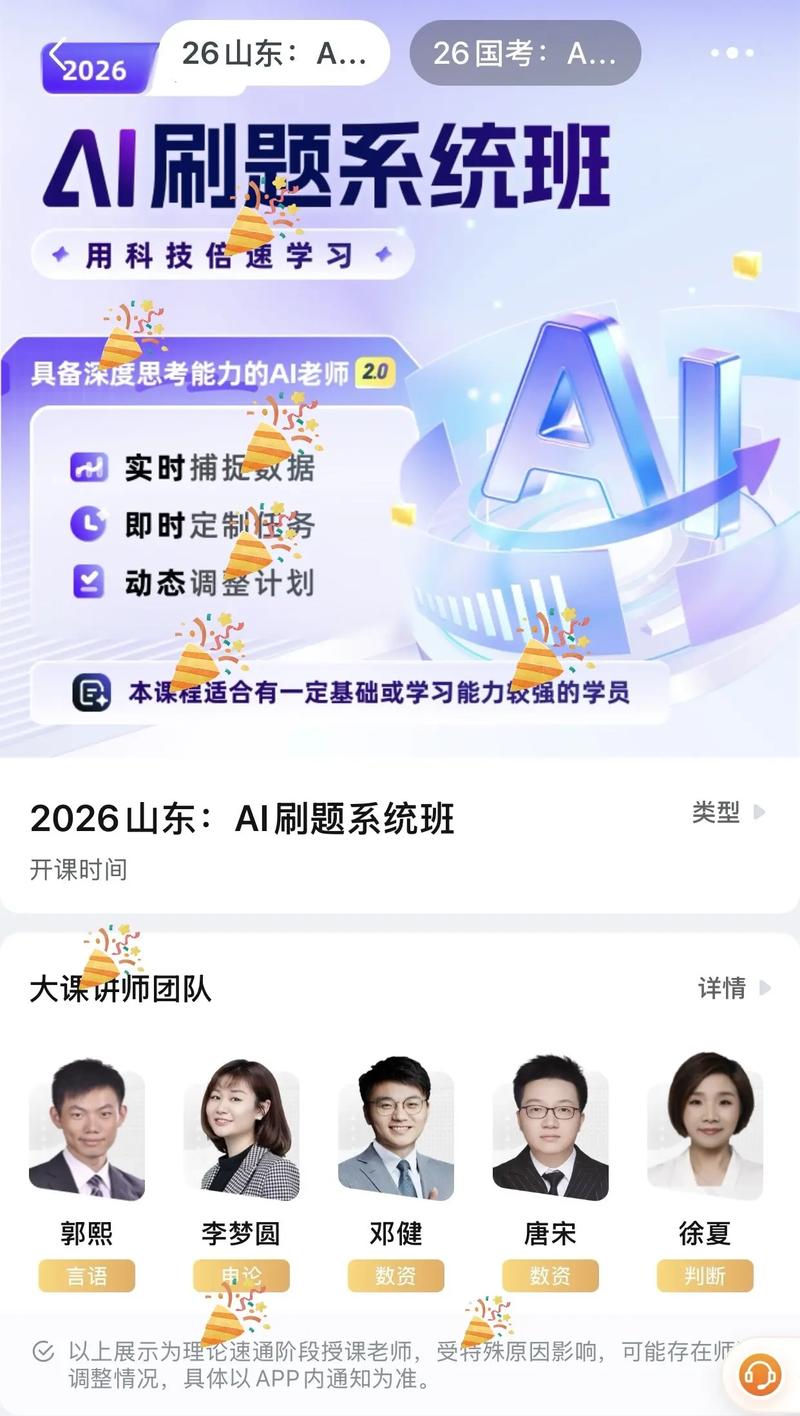Contact customer service via headset icon
800x1416 pixels.
[761, 1376]
